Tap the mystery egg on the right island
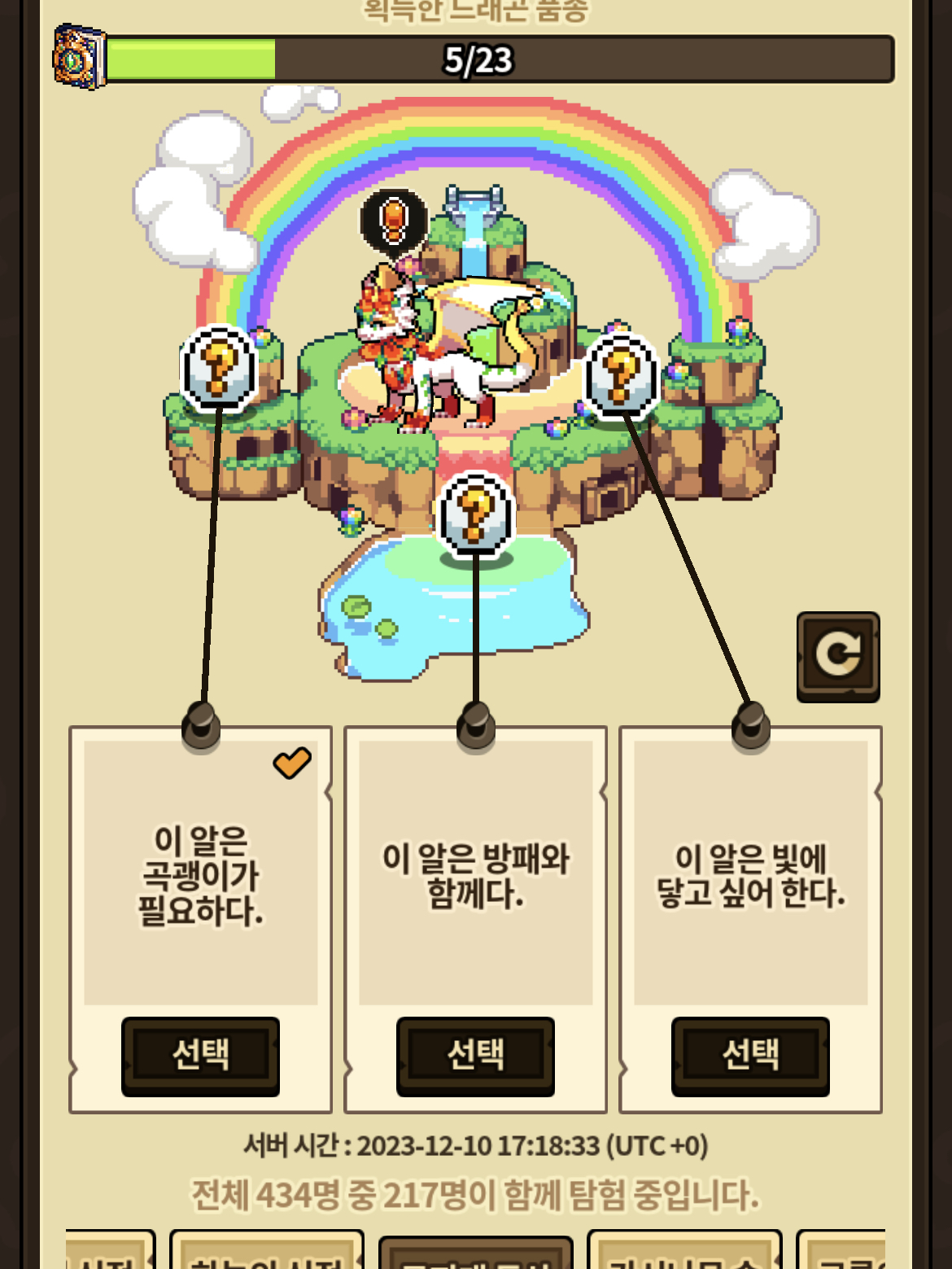Image resolution: width=952 pixels, height=1269 pixels. point(621,376)
